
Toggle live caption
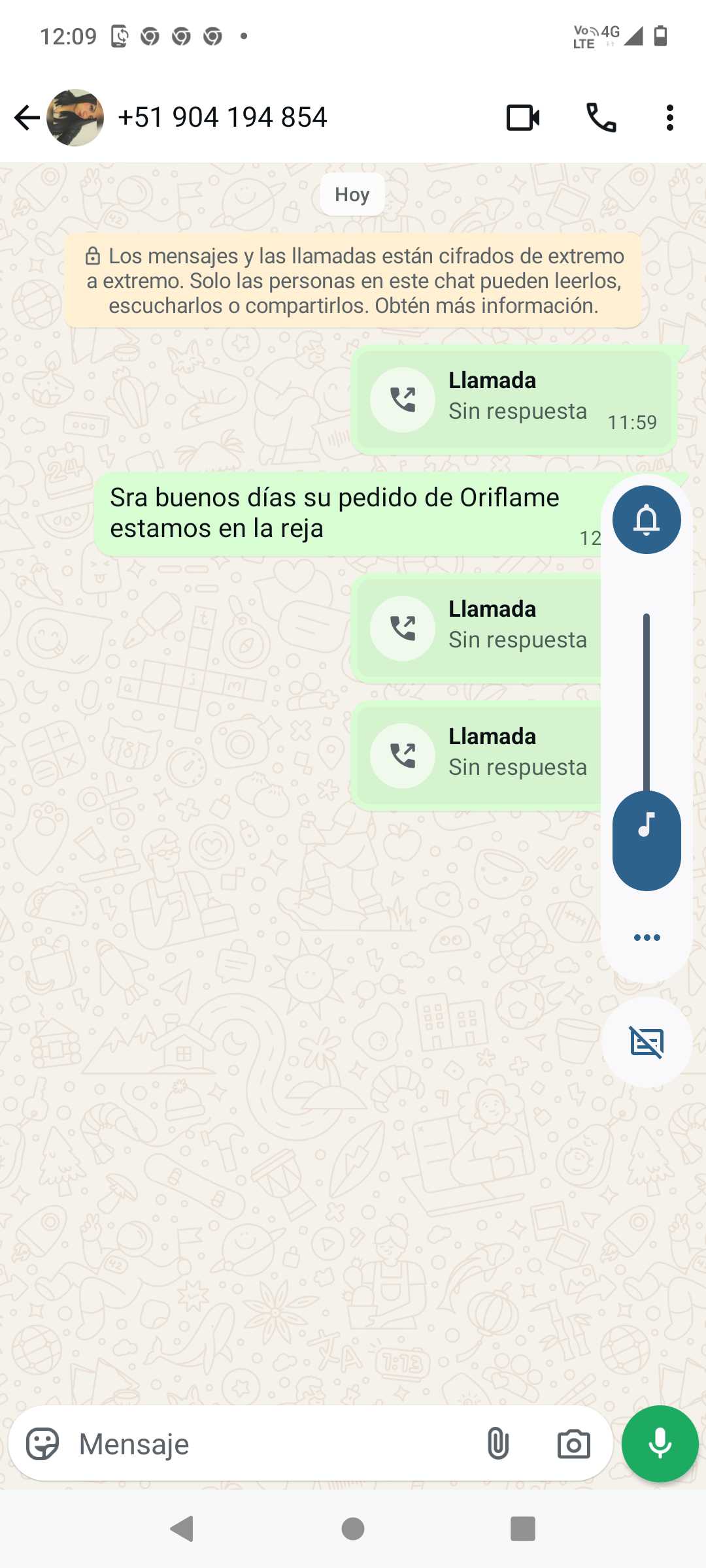click(647, 1042)
